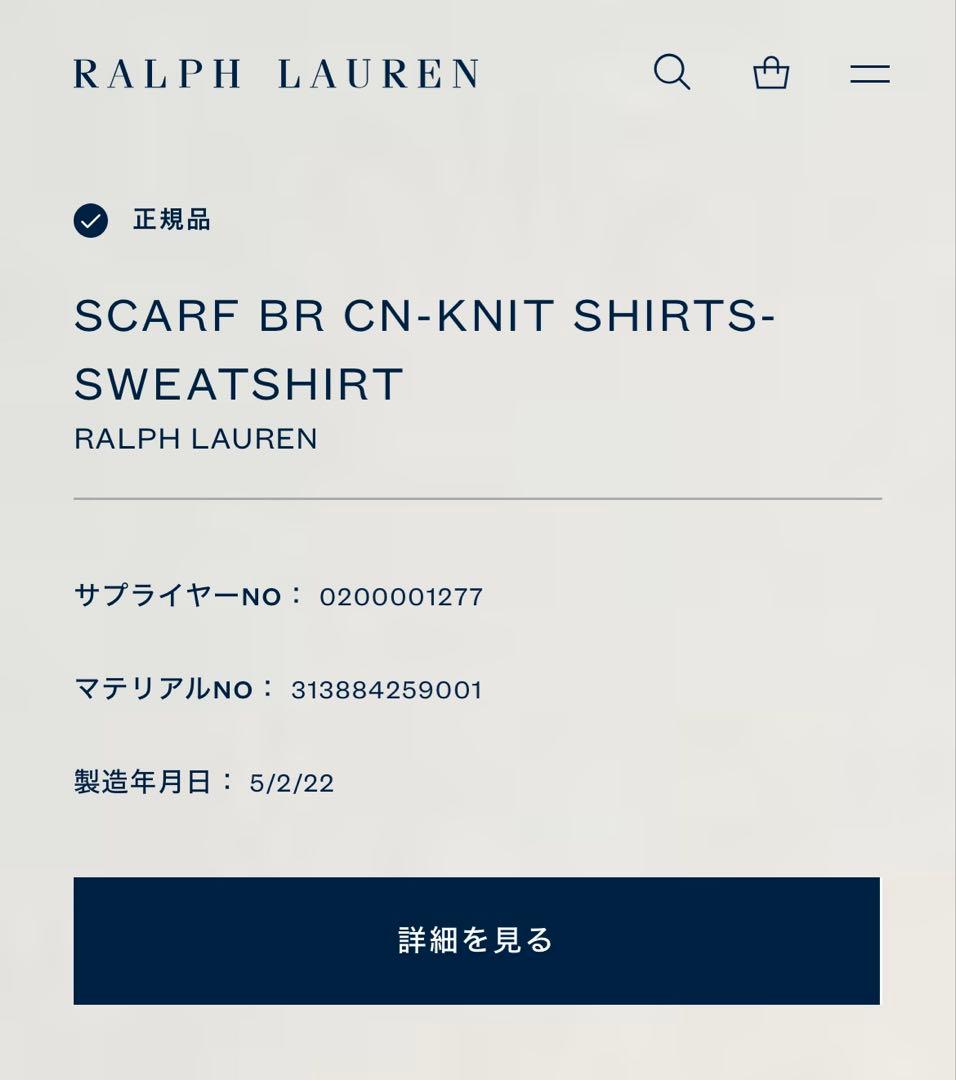956x1080 pixels.
Task: Open the shopping bag
Action: pyautogui.click(x=771, y=73)
